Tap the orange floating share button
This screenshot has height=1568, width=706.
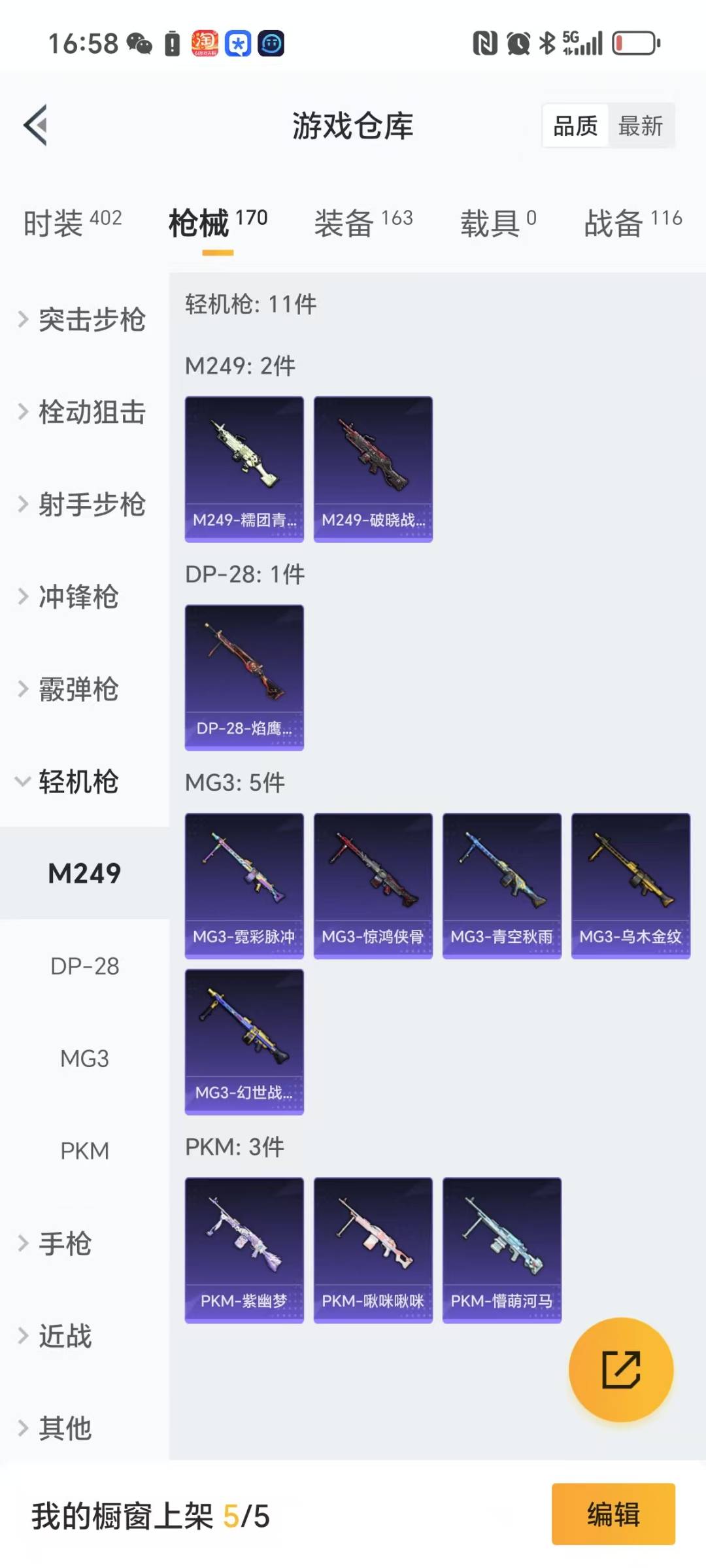620,1369
